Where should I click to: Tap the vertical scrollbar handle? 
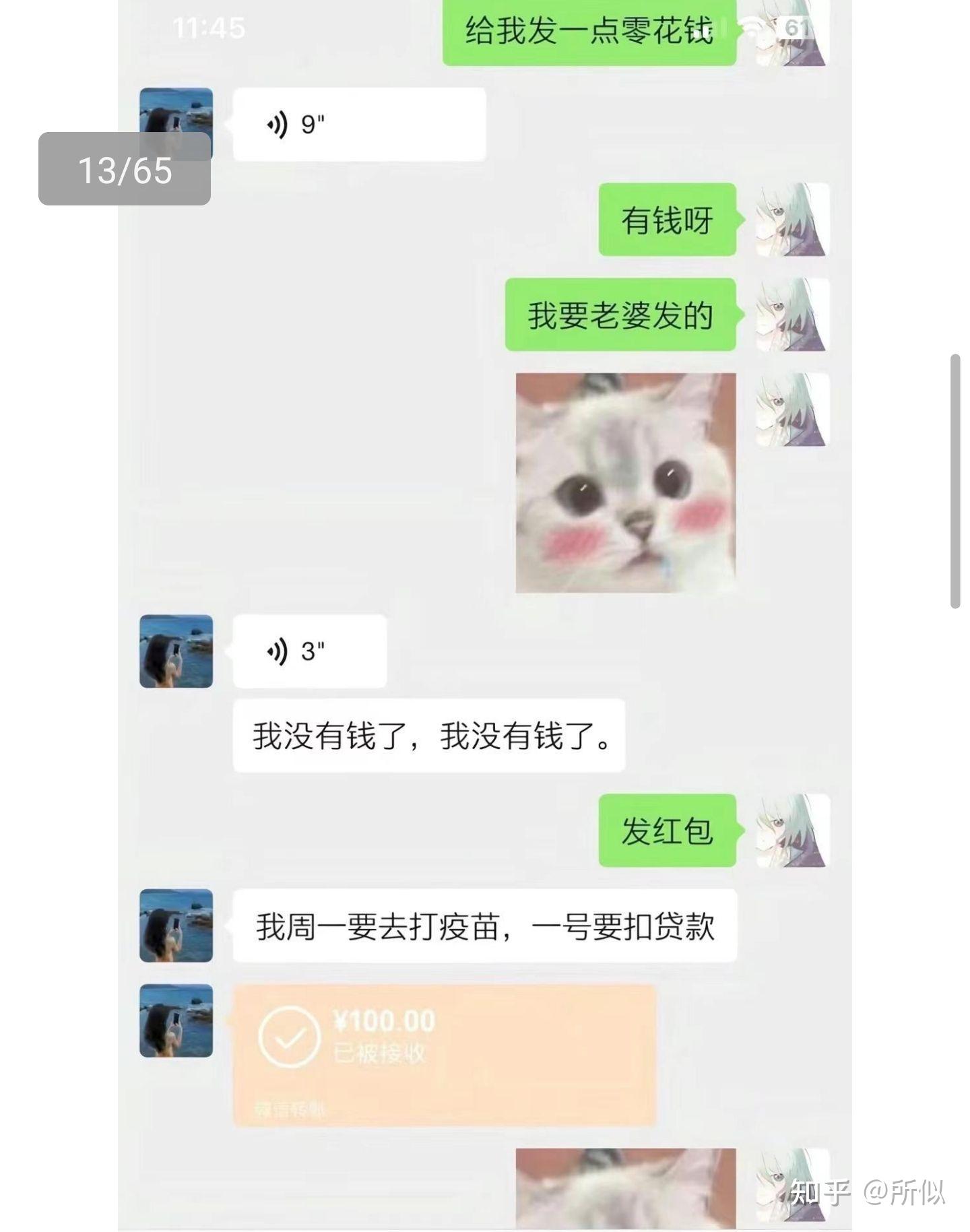point(955,481)
